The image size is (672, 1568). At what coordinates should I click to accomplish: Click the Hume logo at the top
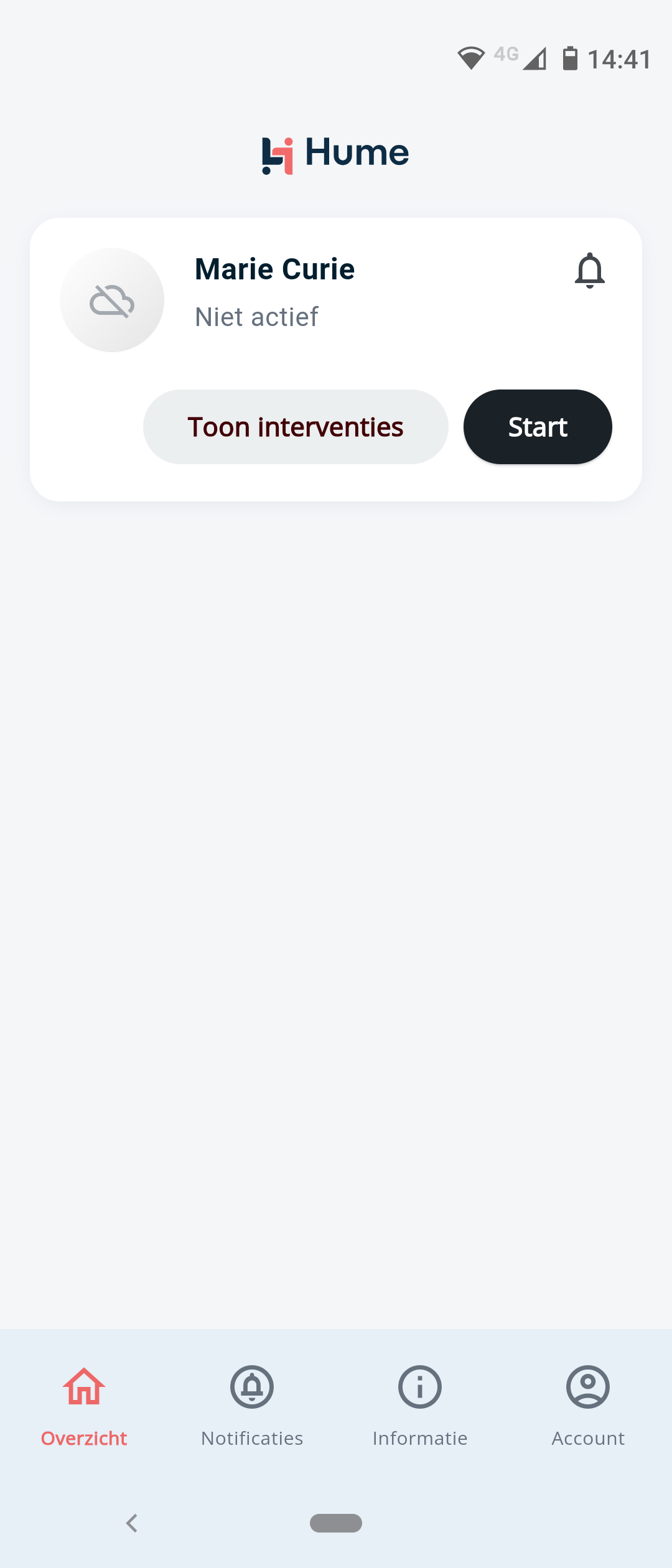335,153
